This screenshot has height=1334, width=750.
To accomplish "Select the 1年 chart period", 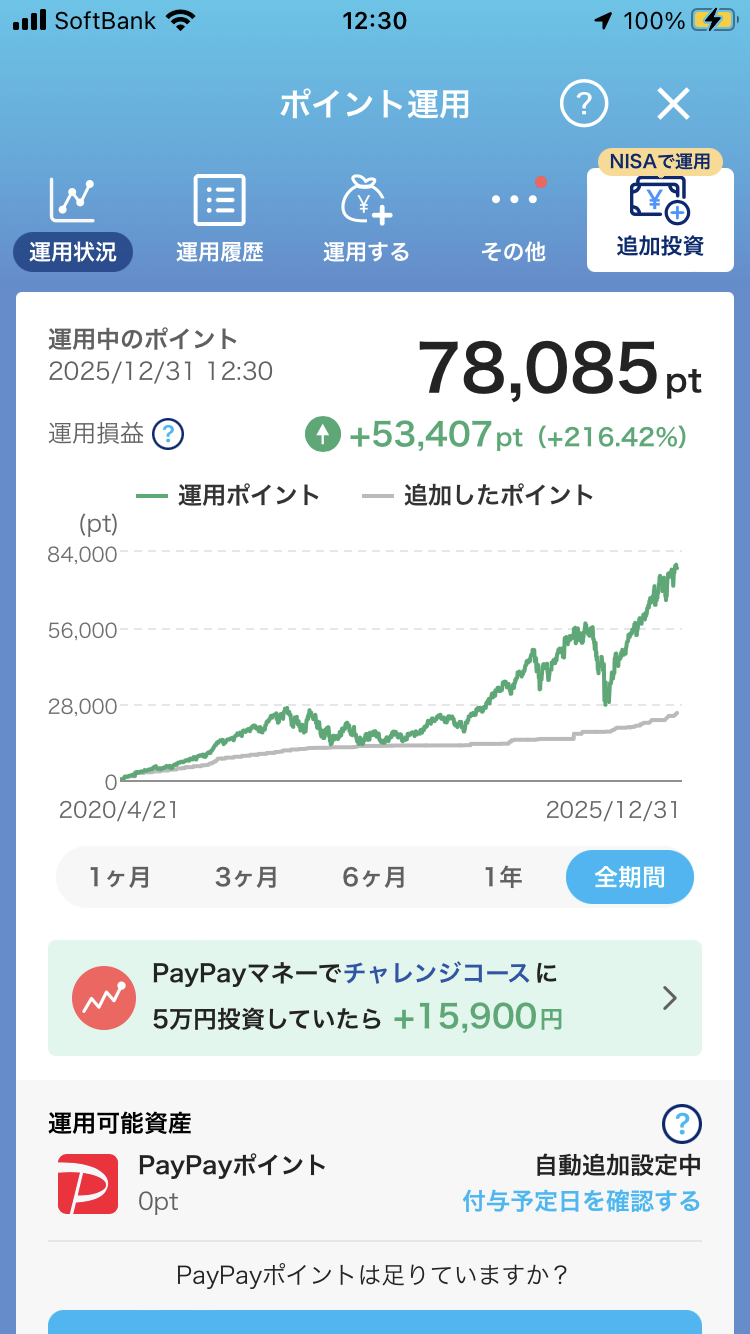I will click(502, 877).
